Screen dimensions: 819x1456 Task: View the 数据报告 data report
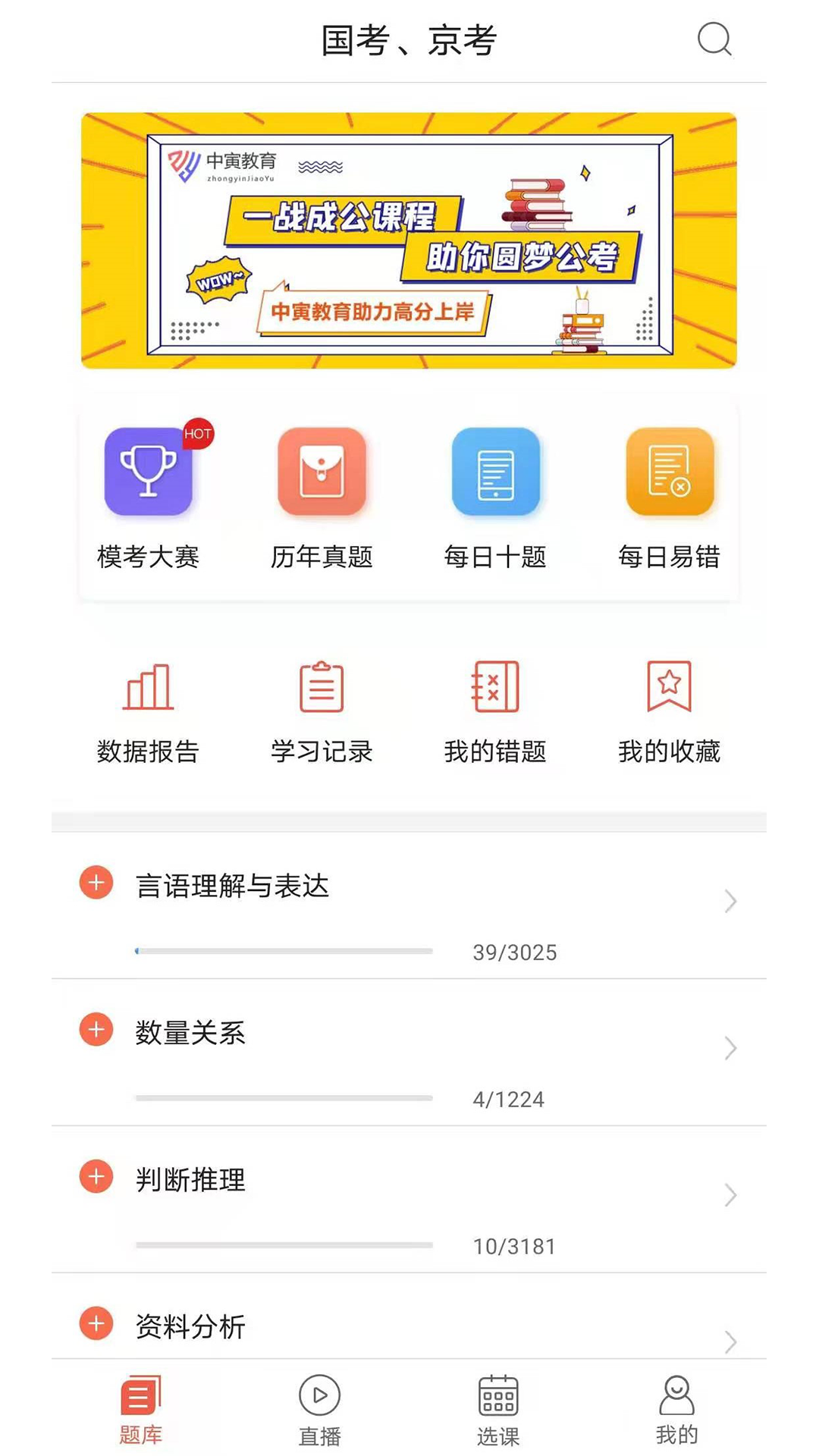[x=149, y=705]
